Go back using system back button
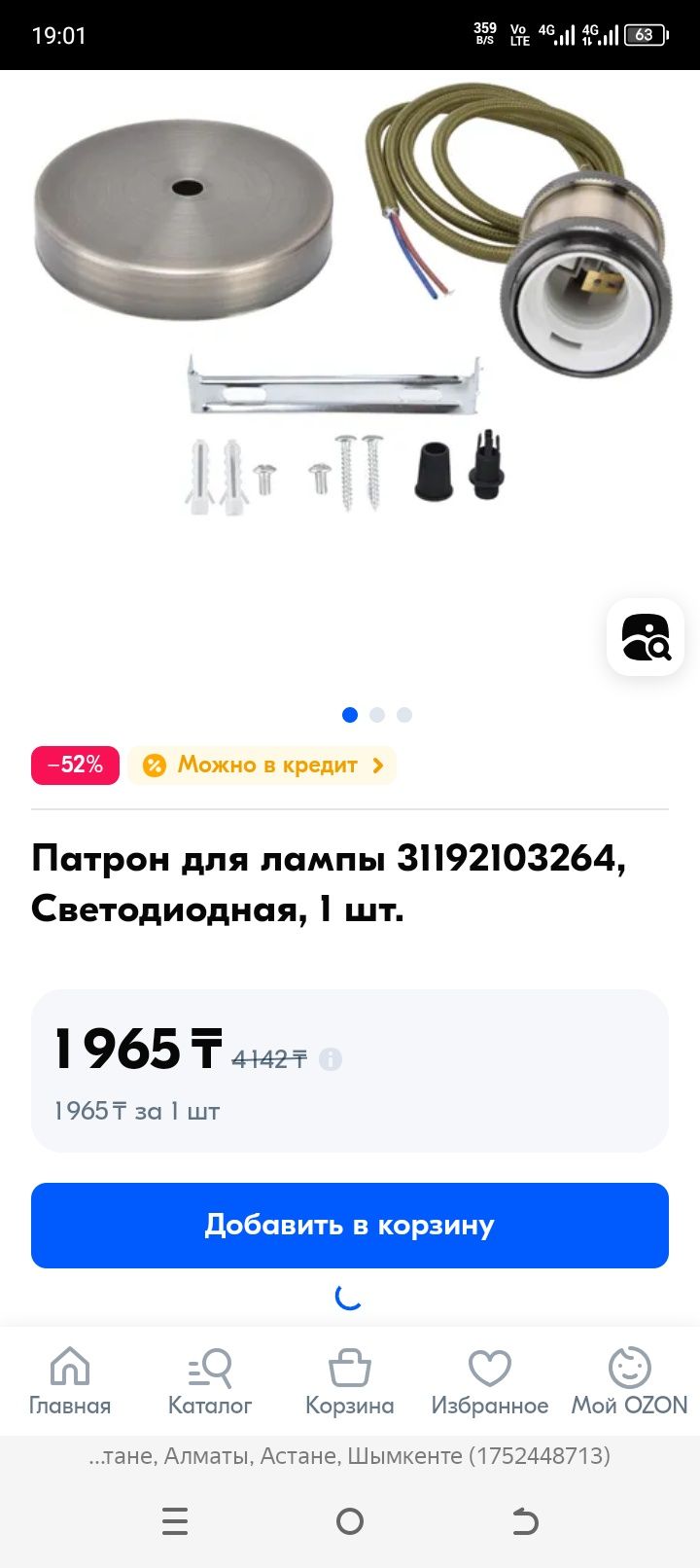This screenshot has height=1568, width=700. pyautogui.click(x=525, y=1521)
